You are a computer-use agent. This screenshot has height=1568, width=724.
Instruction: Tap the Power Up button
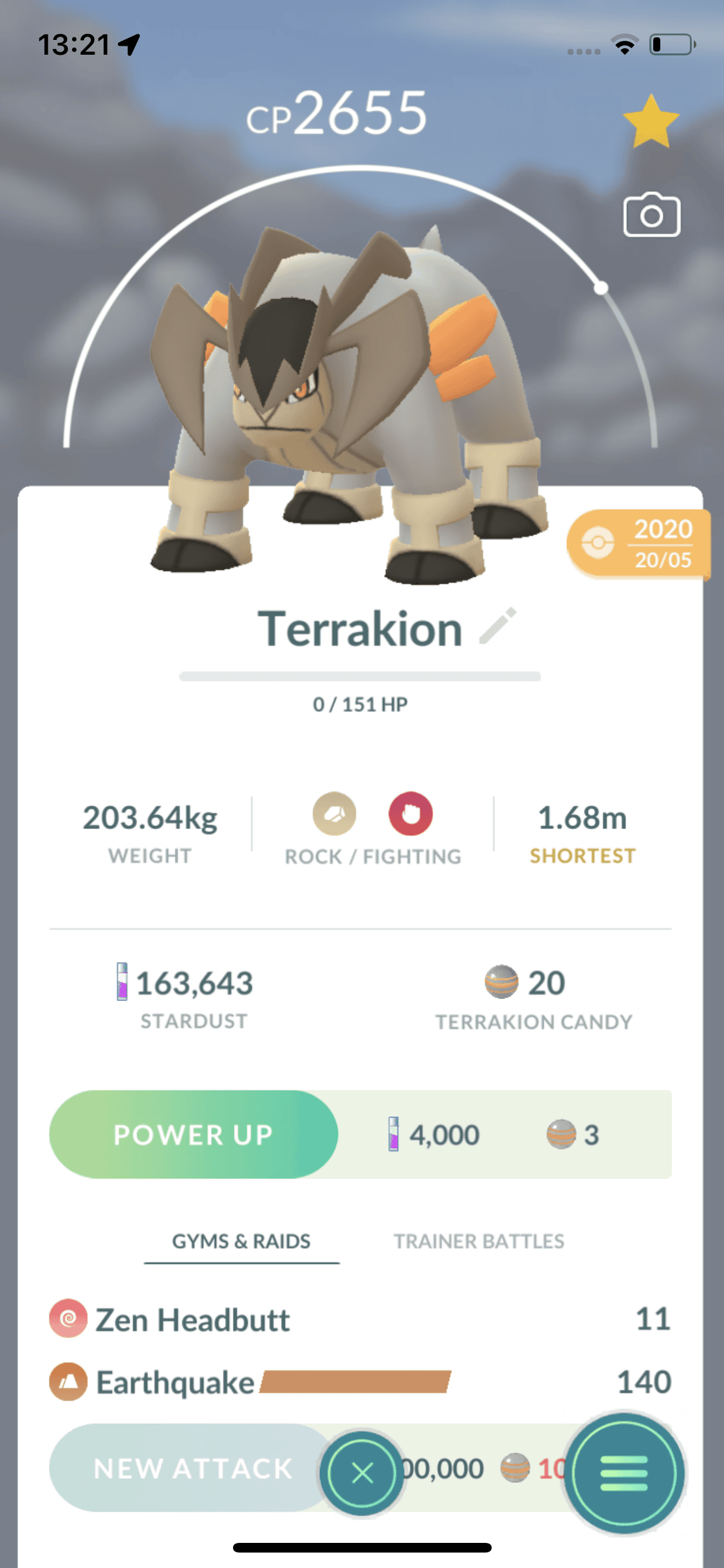point(194,1134)
